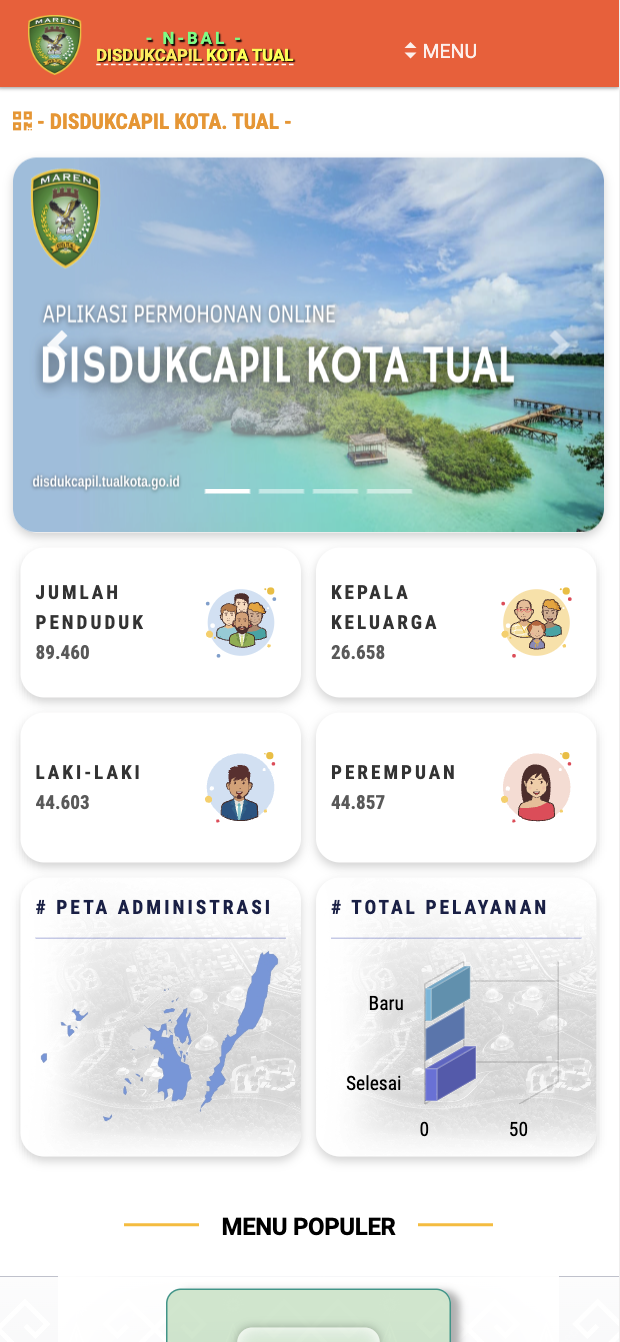Tap the Disdukcapil Kota Tual header title
This screenshot has height=1342, width=620.
[195, 55]
